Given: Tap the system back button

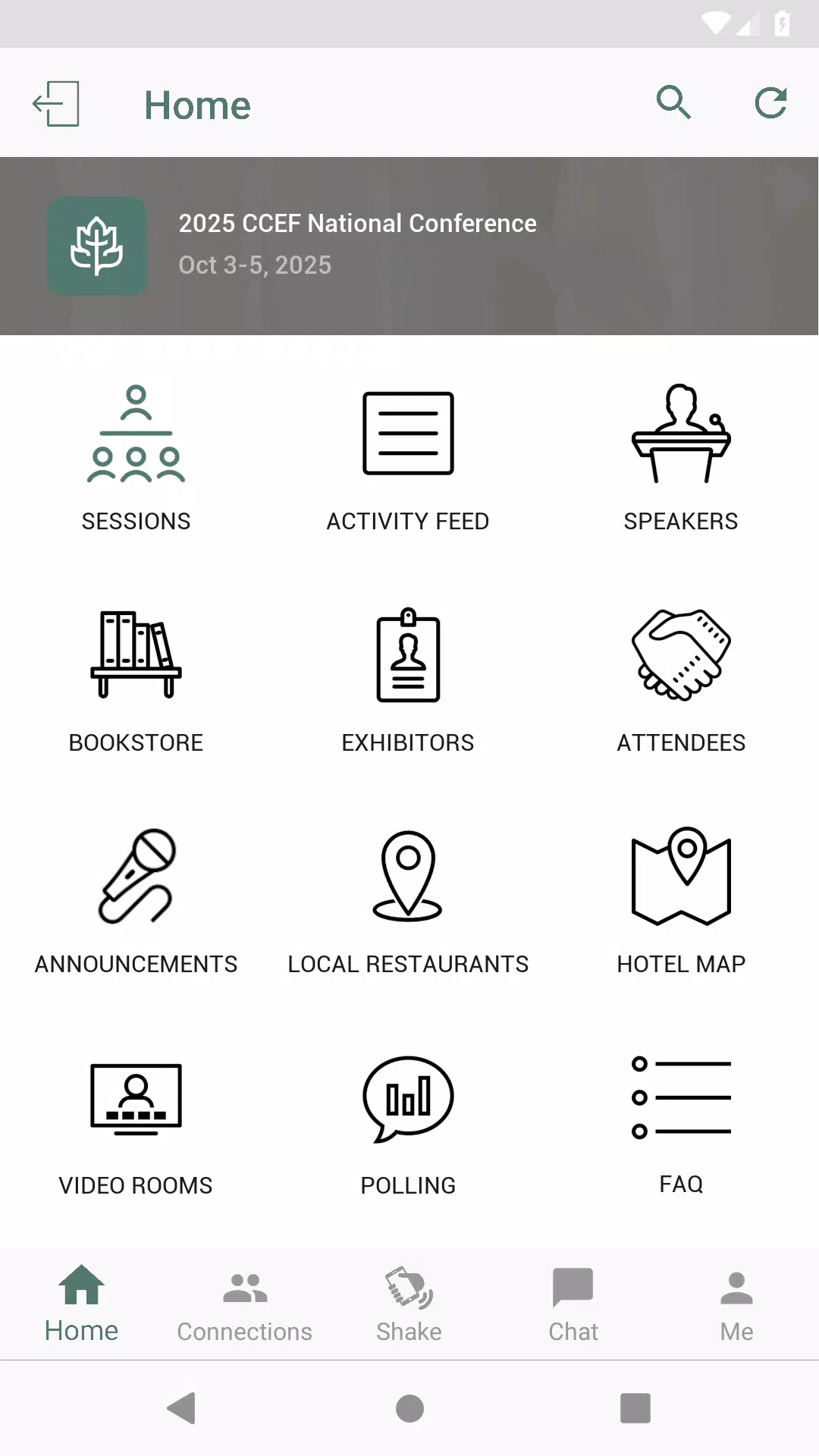Looking at the screenshot, I should tap(182, 1408).
